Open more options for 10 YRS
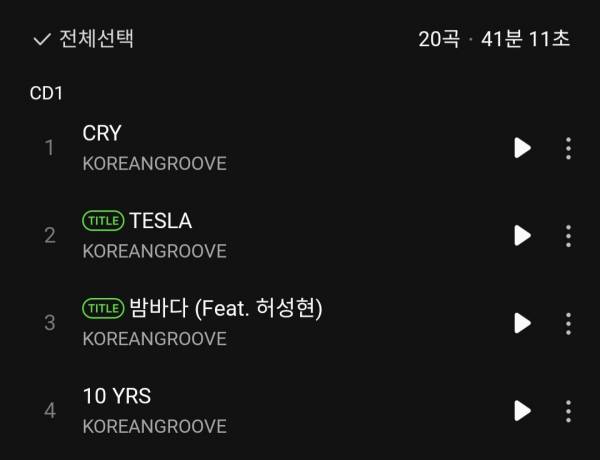Viewport: 600px width, 460px height. coord(568,410)
